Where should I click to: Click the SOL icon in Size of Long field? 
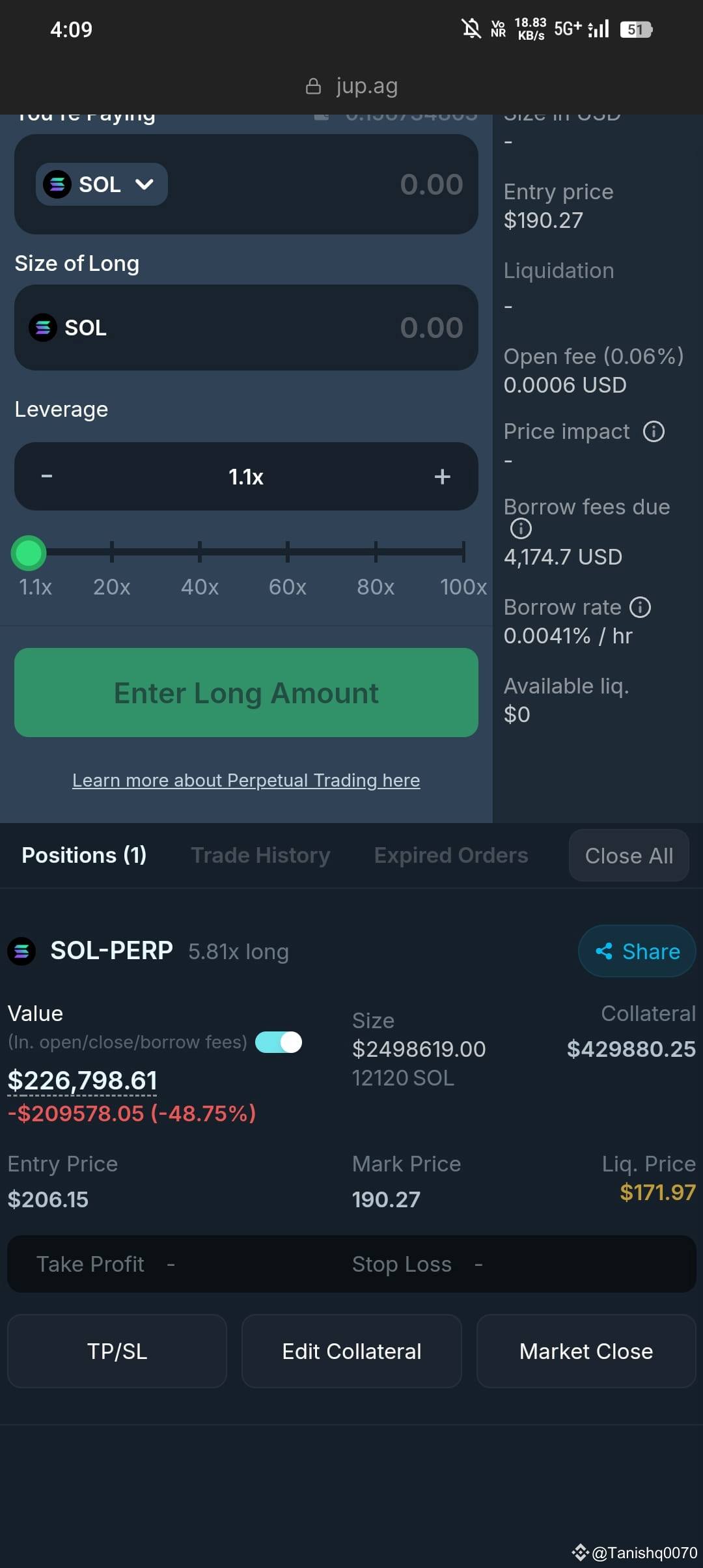click(x=43, y=328)
